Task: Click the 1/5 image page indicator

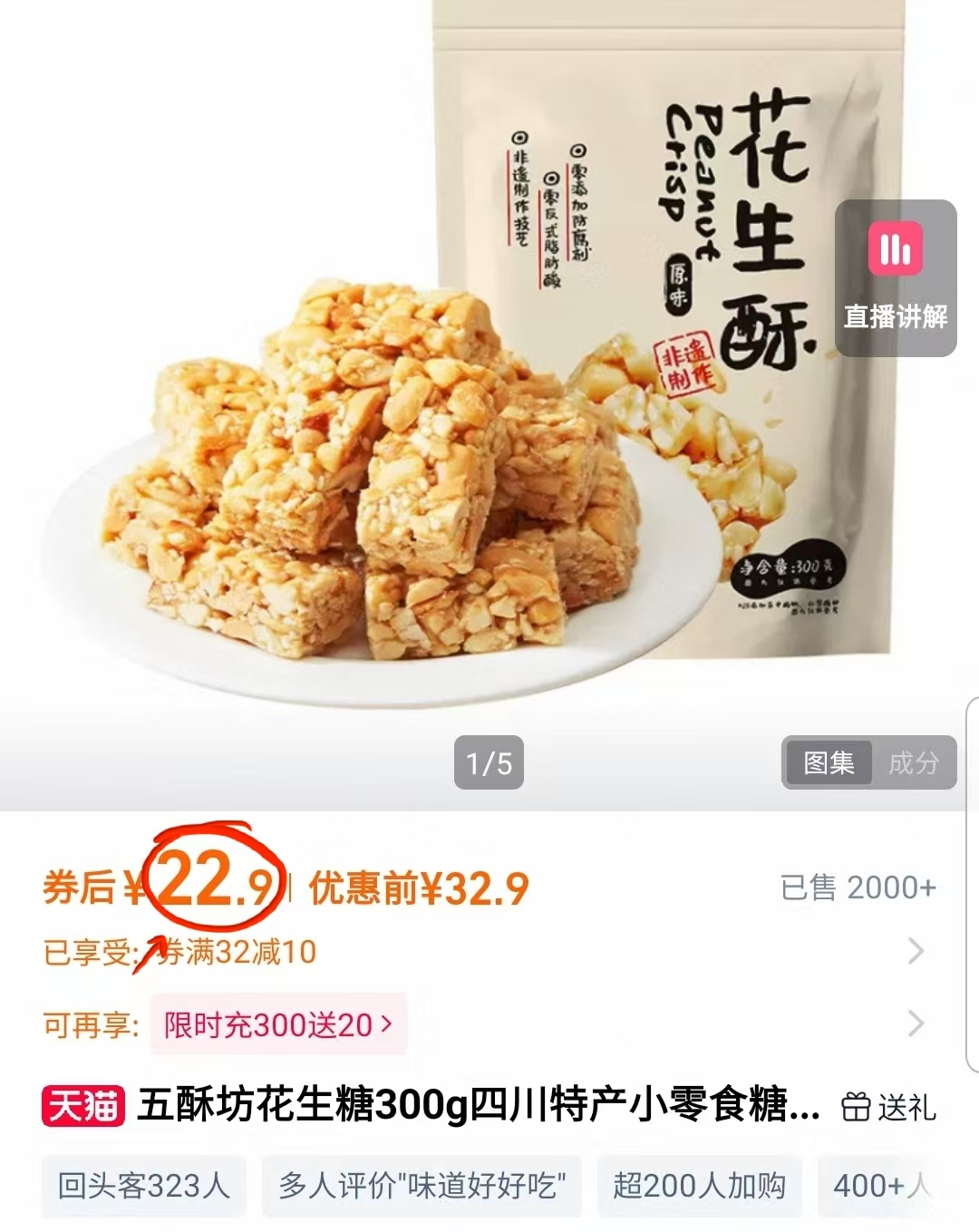Action: (489, 763)
